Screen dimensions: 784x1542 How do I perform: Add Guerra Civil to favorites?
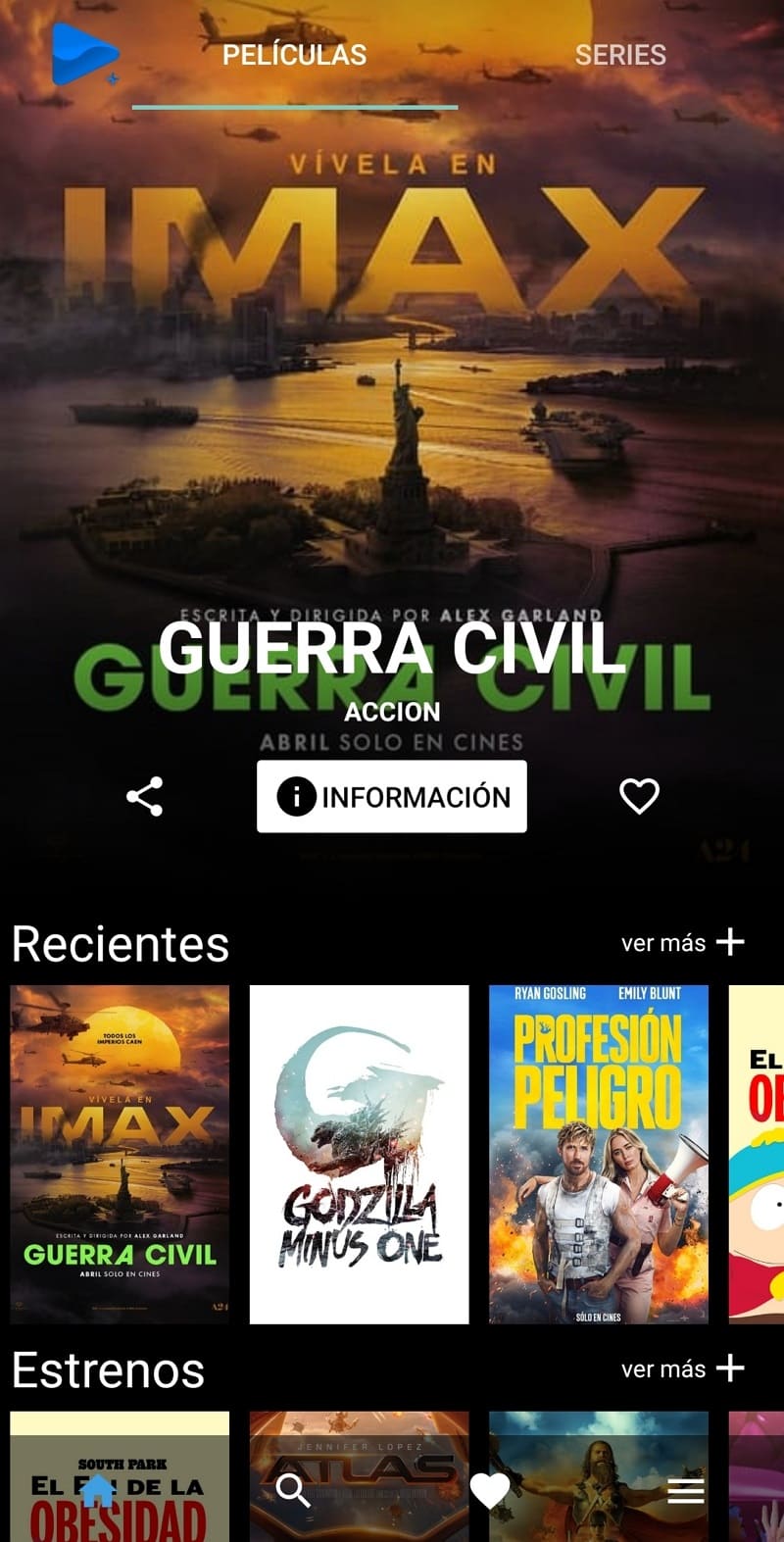point(639,796)
